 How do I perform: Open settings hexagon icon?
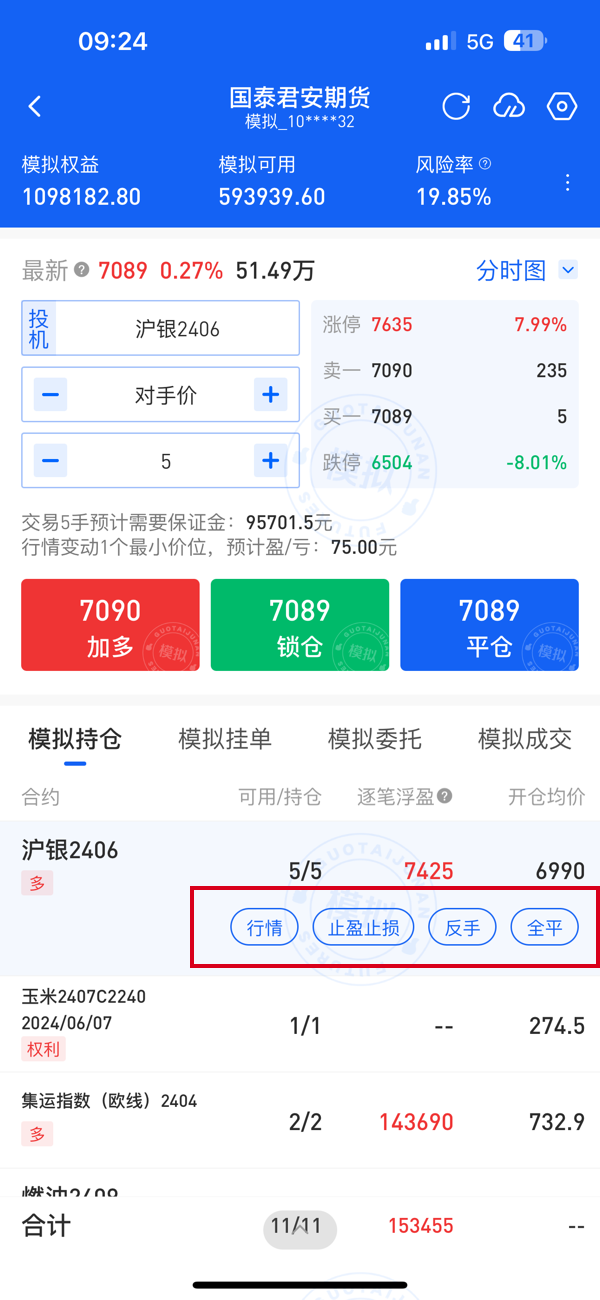[563, 107]
